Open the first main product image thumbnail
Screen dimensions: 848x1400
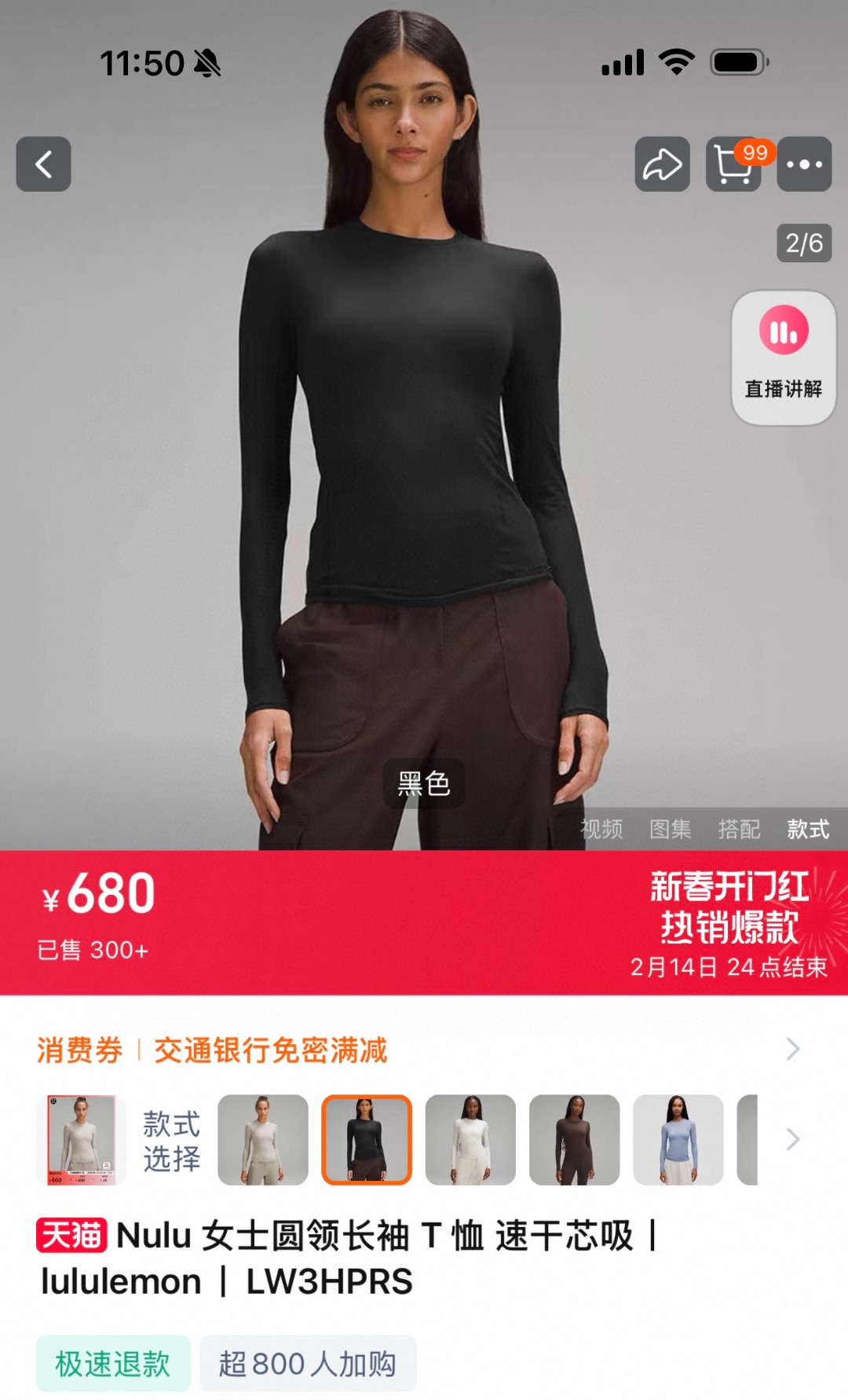[x=81, y=1139]
